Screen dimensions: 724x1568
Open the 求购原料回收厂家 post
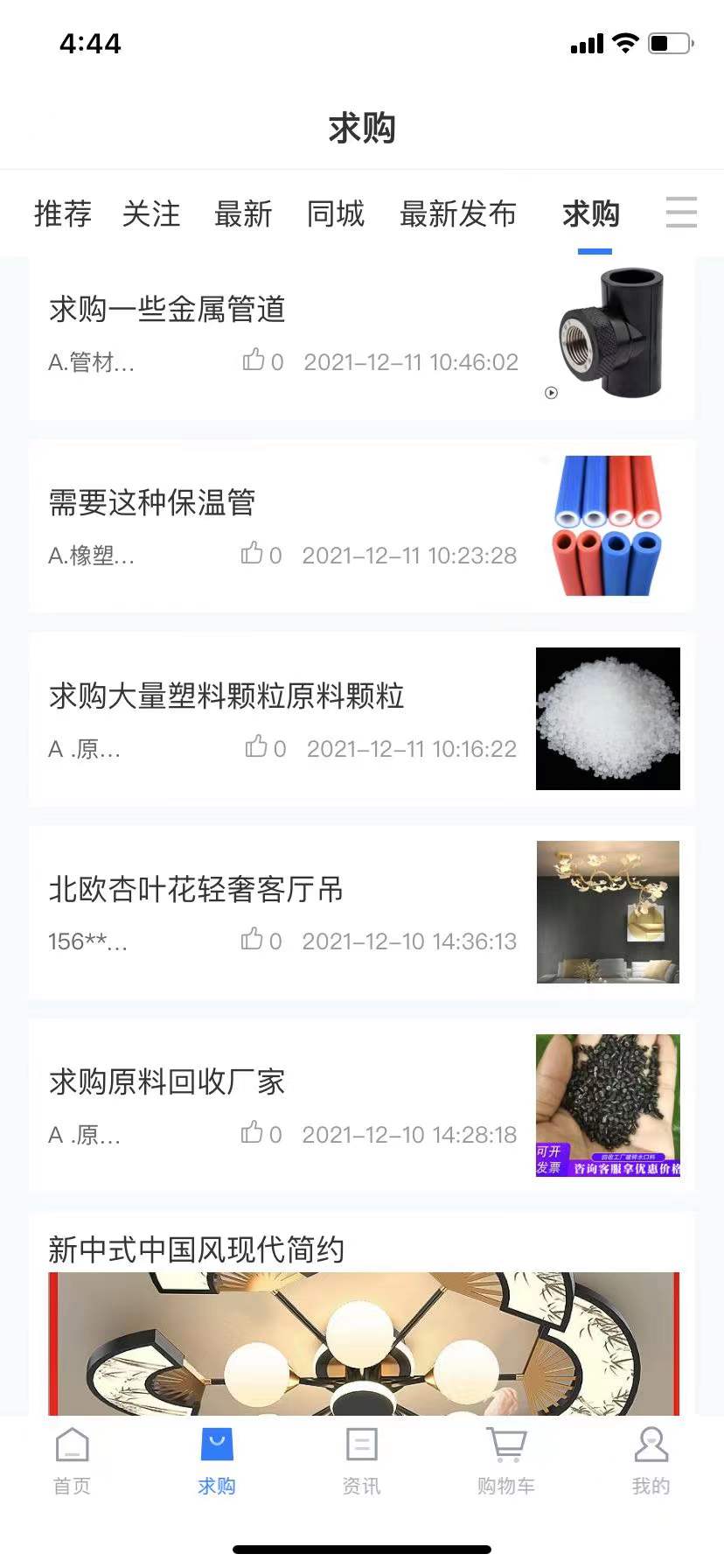(x=167, y=1082)
